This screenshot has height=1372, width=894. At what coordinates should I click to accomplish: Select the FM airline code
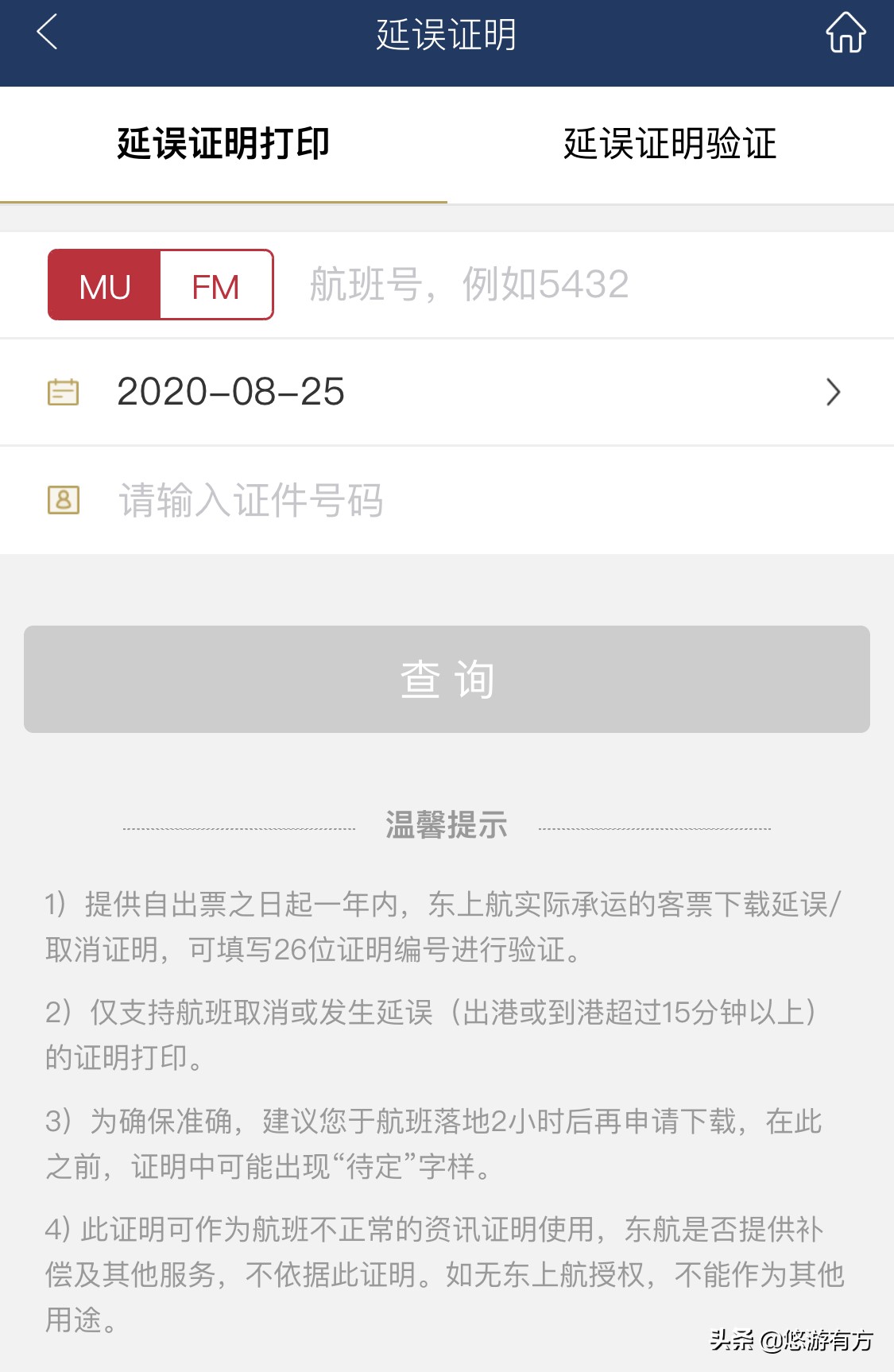[x=215, y=285]
